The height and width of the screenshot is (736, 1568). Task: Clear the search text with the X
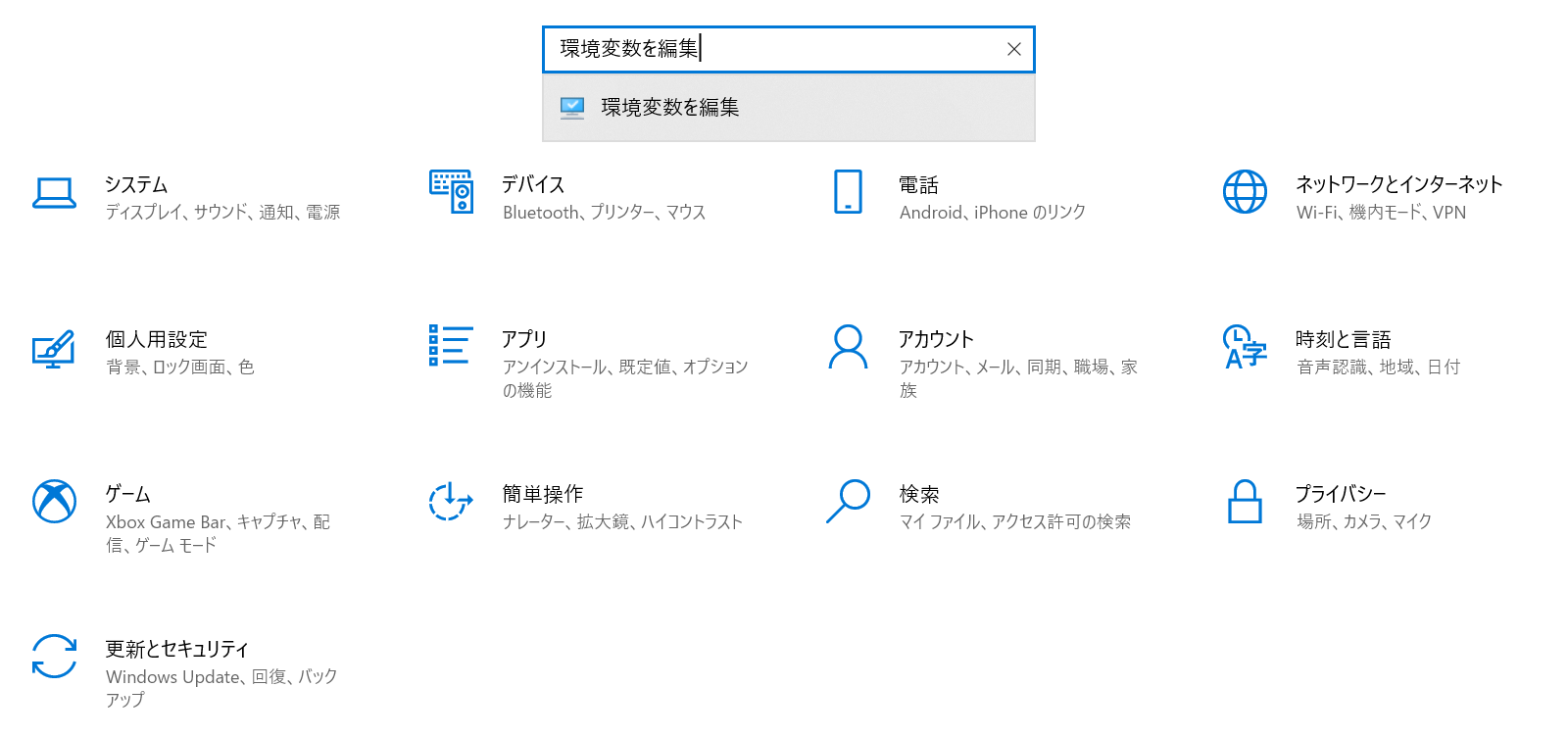(1014, 49)
